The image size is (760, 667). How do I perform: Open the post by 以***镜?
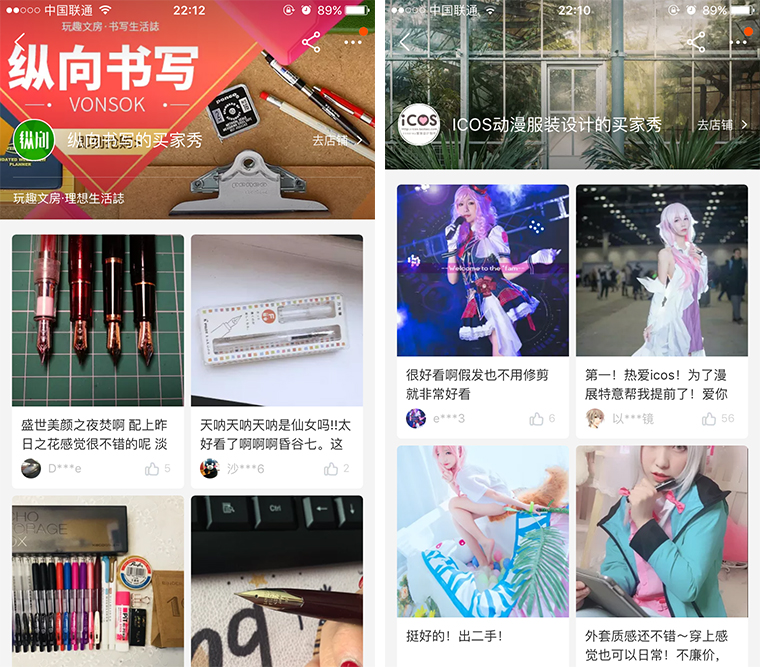point(662,270)
